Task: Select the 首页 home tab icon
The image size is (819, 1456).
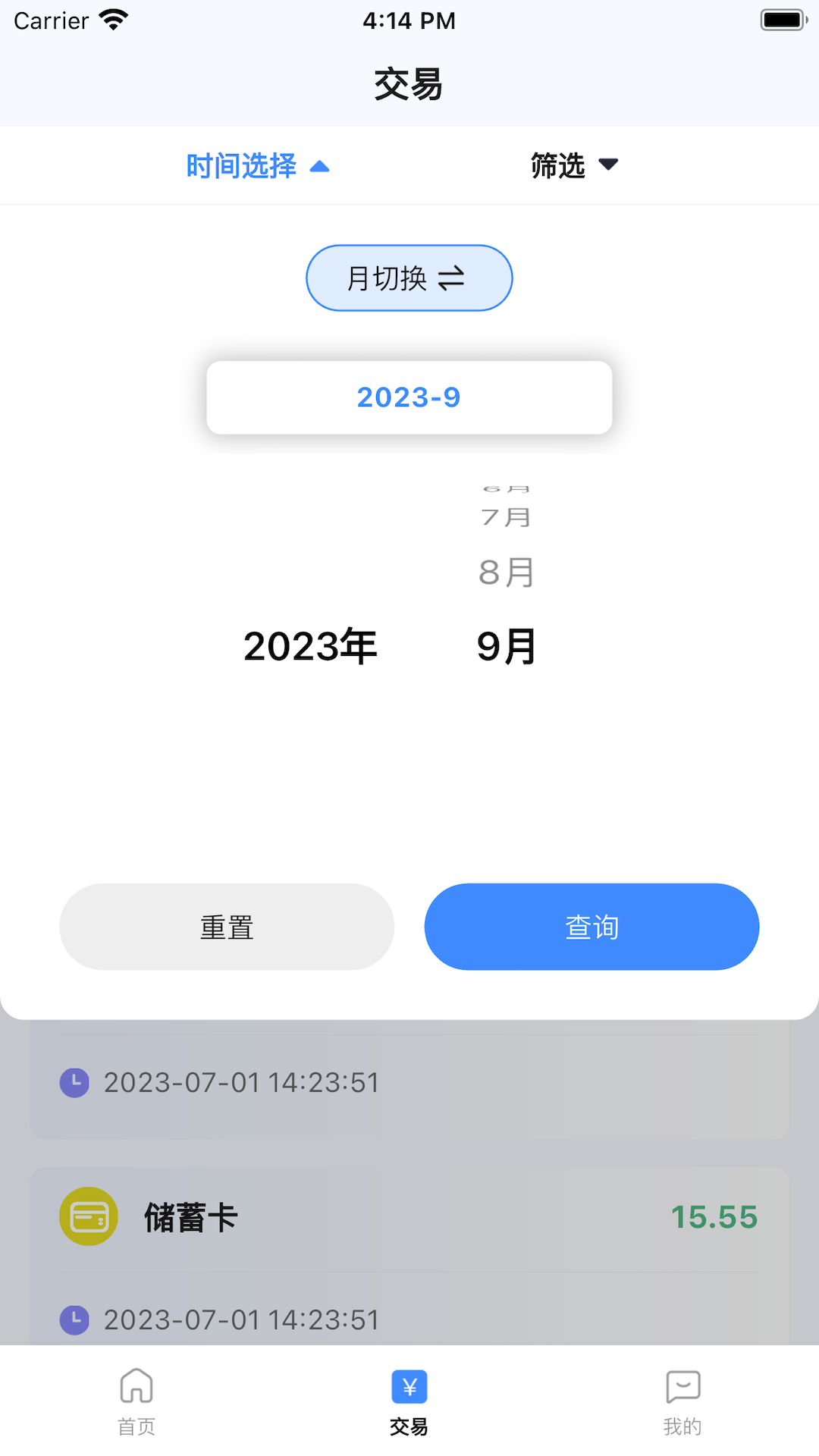Action: click(x=136, y=1389)
